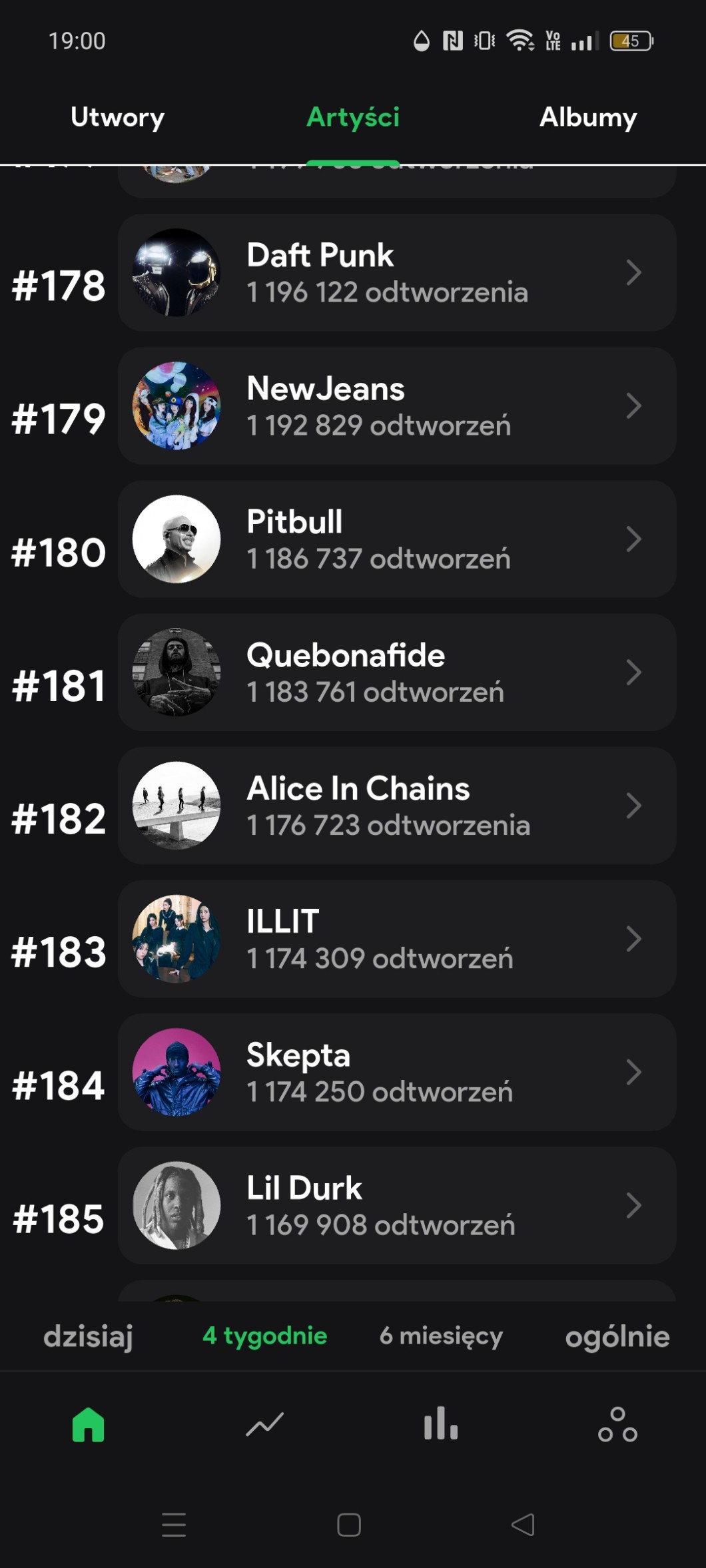The height and width of the screenshot is (1568, 706).
Task: Switch to the Albumy tab
Action: [588, 117]
